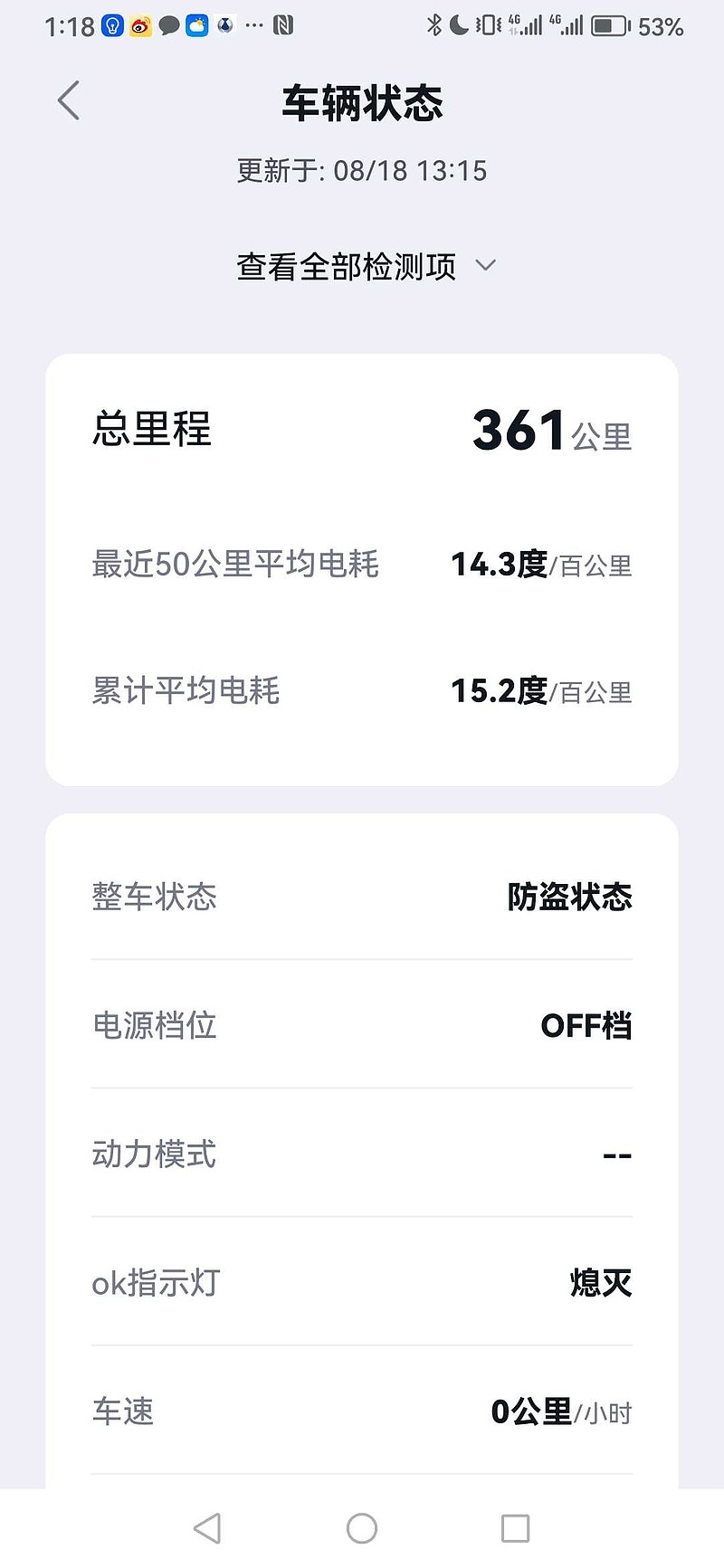Tap the Android home circle button

pyautogui.click(x=361, y=1528)
